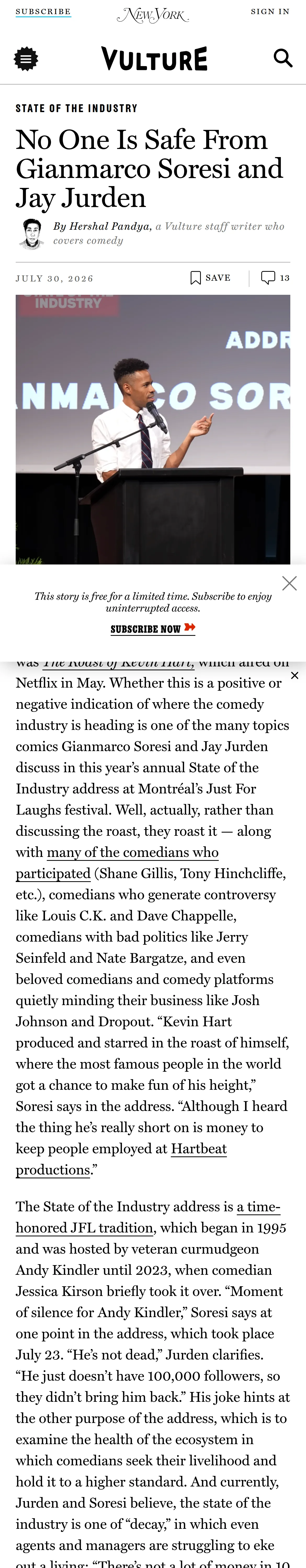The height and width of the screenshot is (1568, 306).
Task: Open the Sign In page
Action: [270, 11]
